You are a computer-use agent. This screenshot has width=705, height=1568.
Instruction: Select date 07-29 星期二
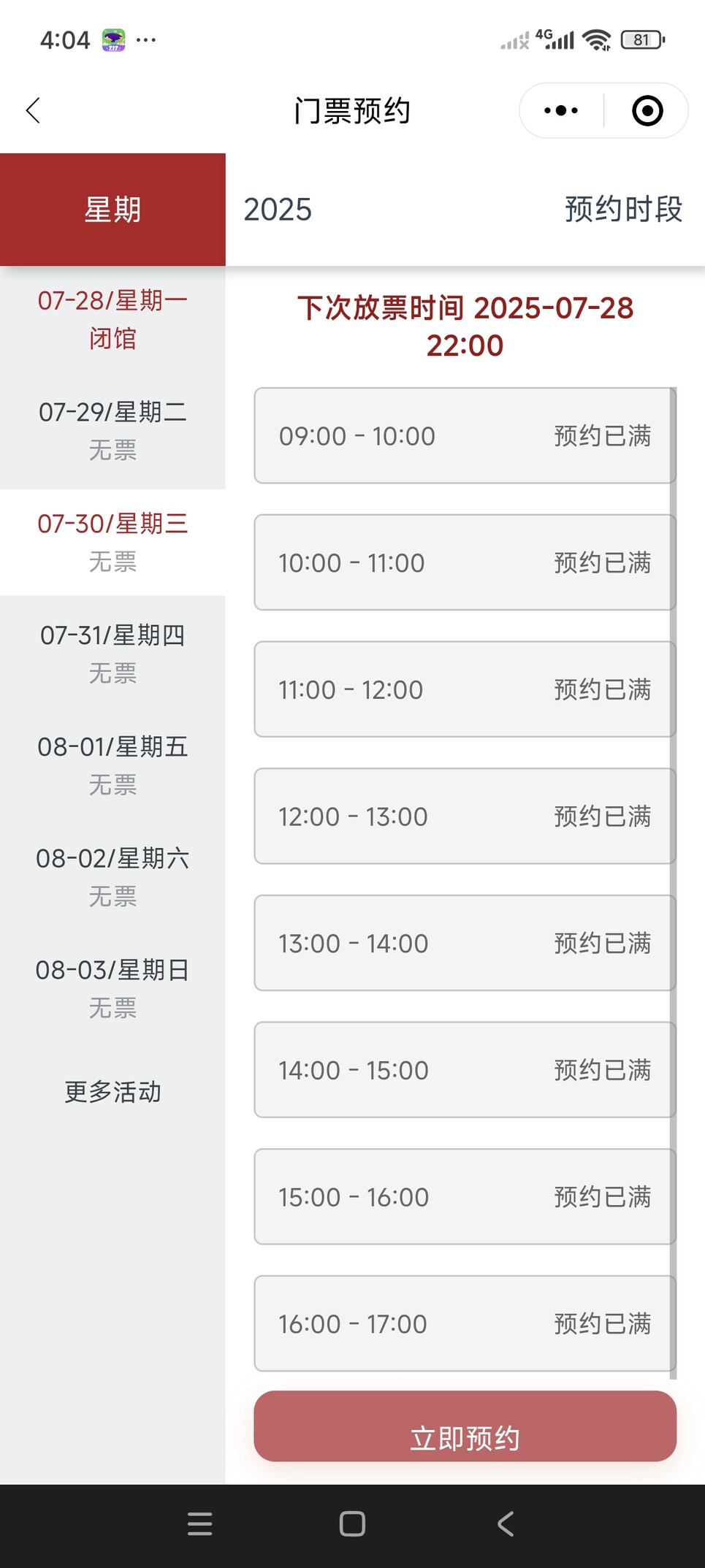[113, 432]
